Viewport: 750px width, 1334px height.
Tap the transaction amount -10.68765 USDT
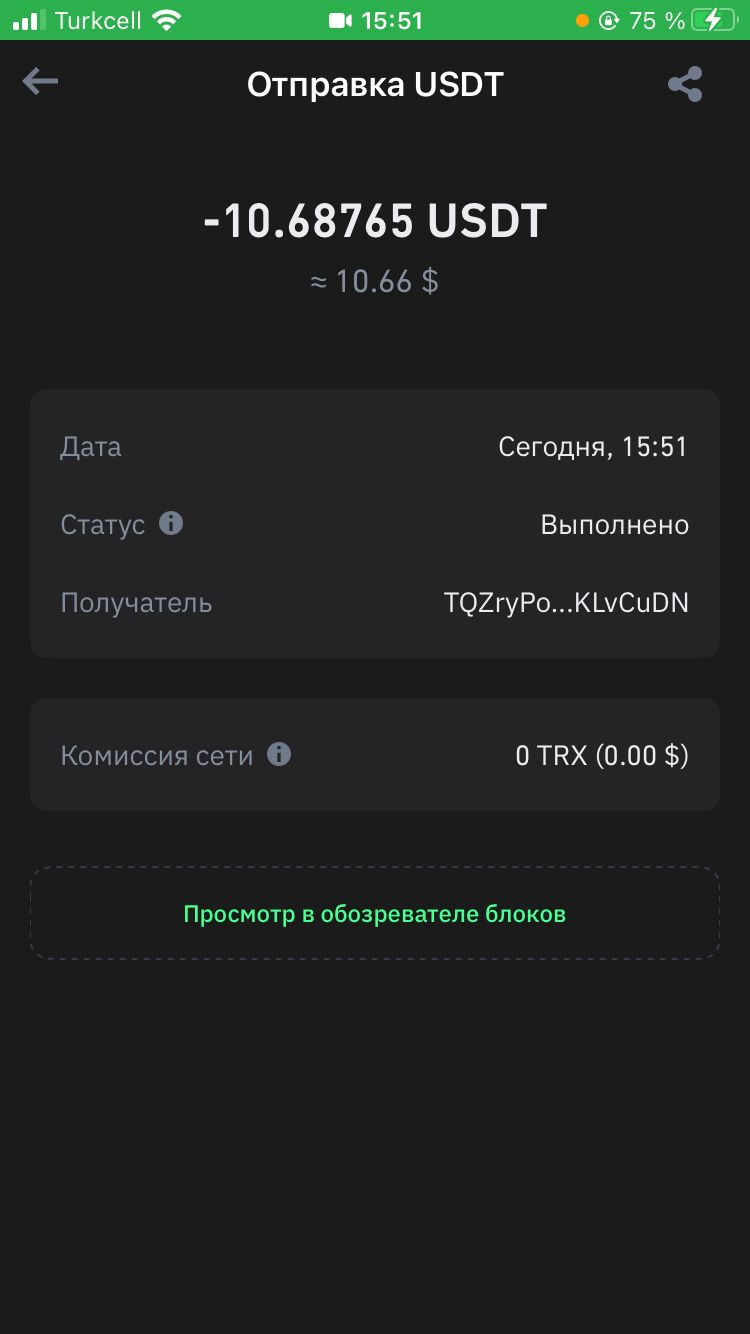coord(375,220)
